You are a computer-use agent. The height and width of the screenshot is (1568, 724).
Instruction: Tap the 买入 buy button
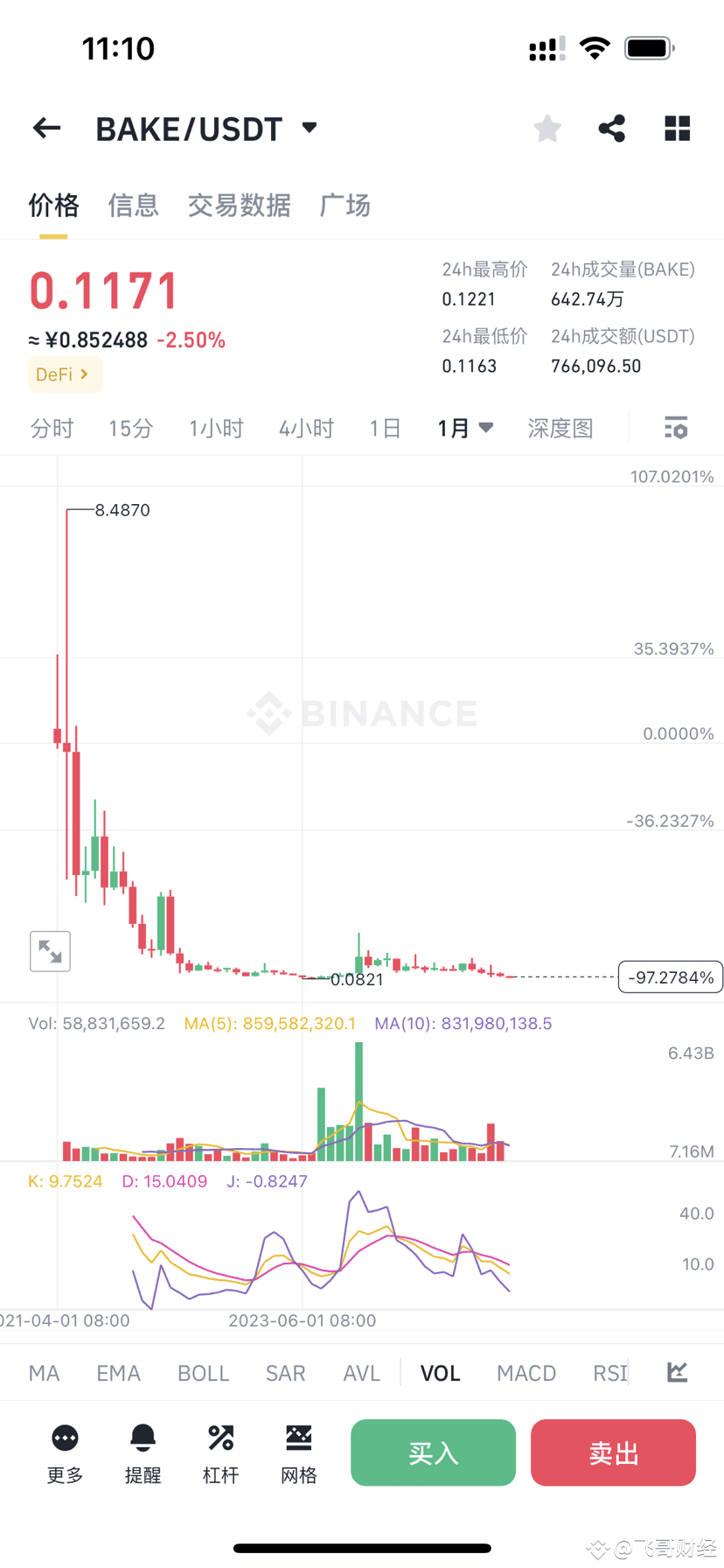[433, 1452]
